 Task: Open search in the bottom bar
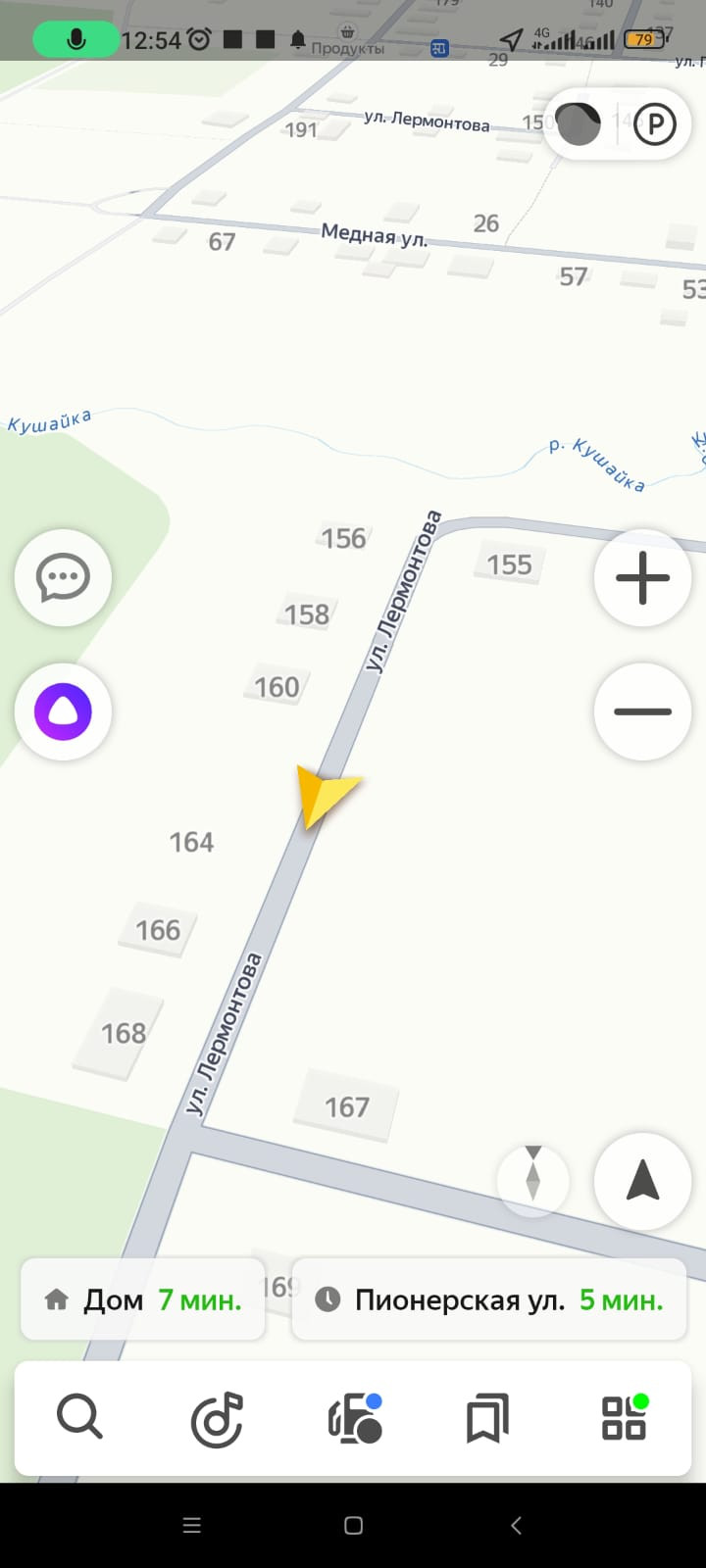pyautogui.click(x=79, y=1418)
